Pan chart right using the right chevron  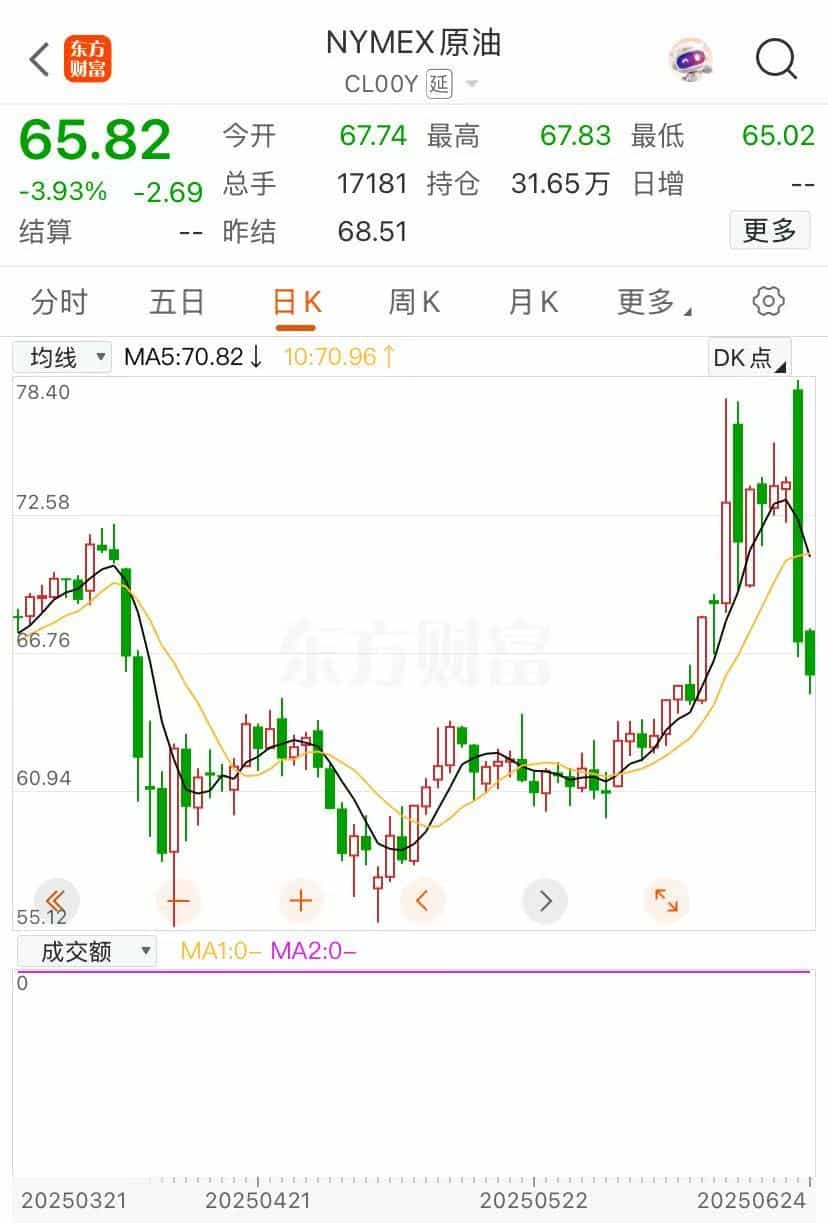click(544, 900)
